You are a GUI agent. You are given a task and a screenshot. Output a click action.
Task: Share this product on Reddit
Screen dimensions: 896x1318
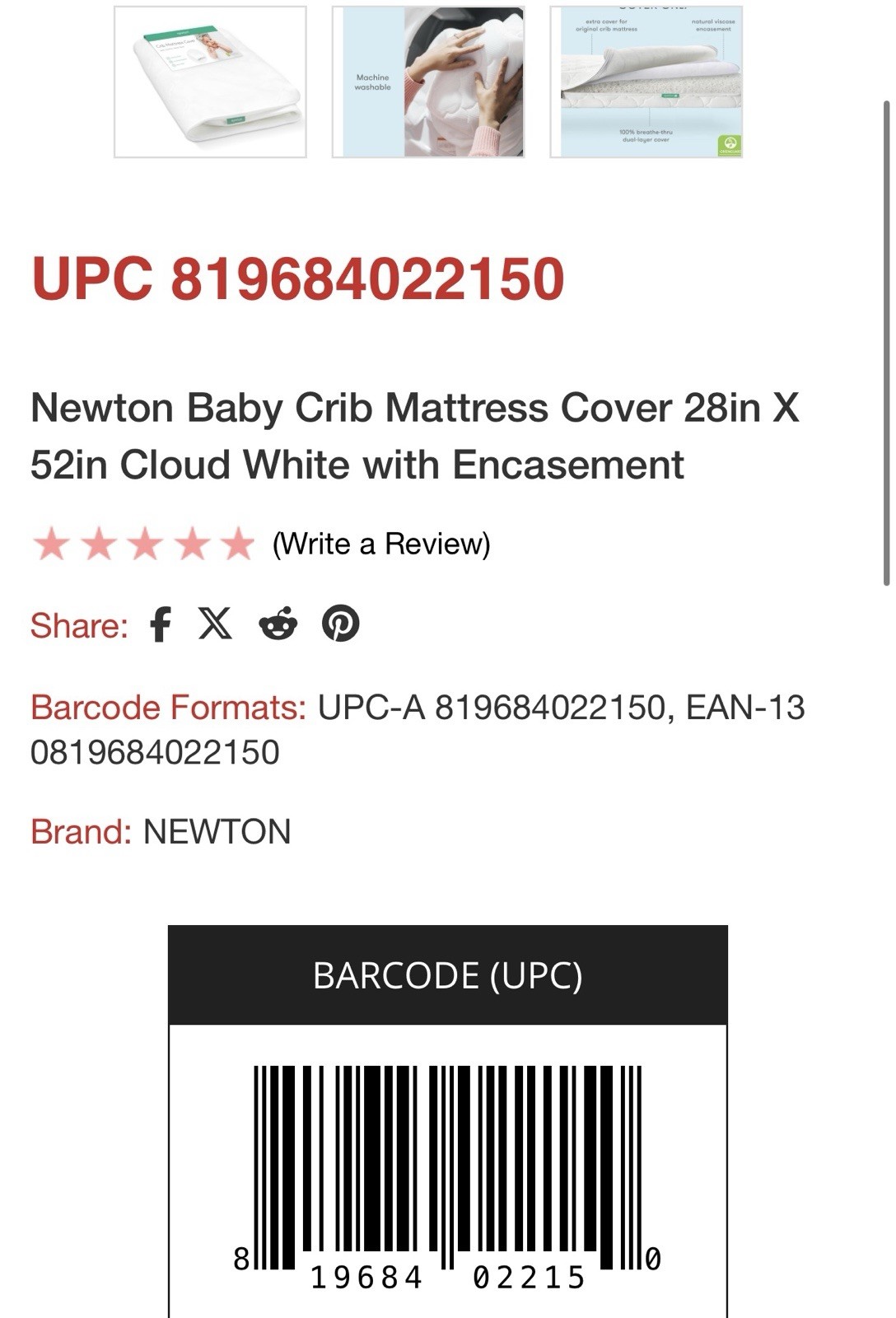(x=278, y=624)
